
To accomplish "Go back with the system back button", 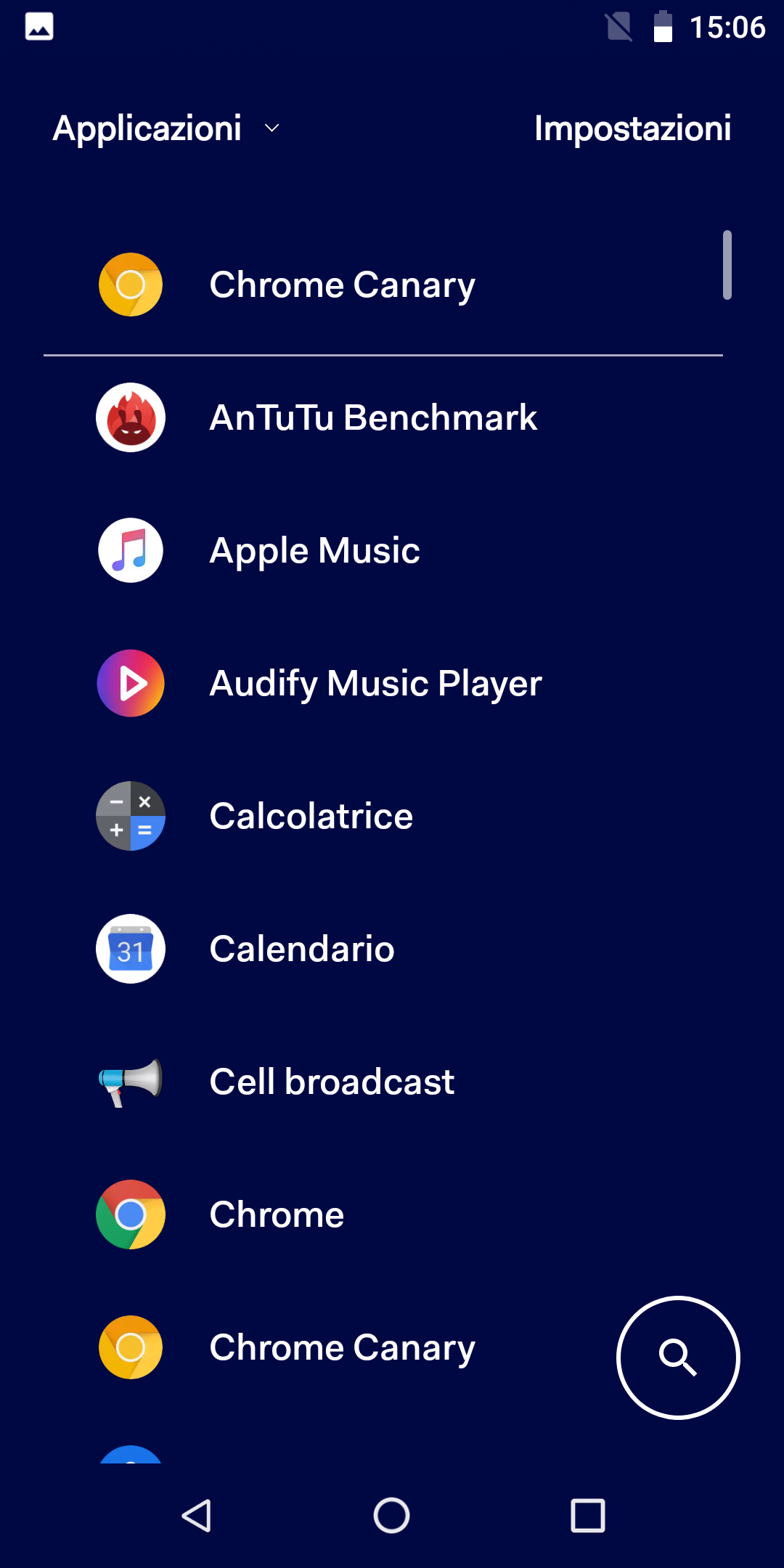I will [196, 1516].
